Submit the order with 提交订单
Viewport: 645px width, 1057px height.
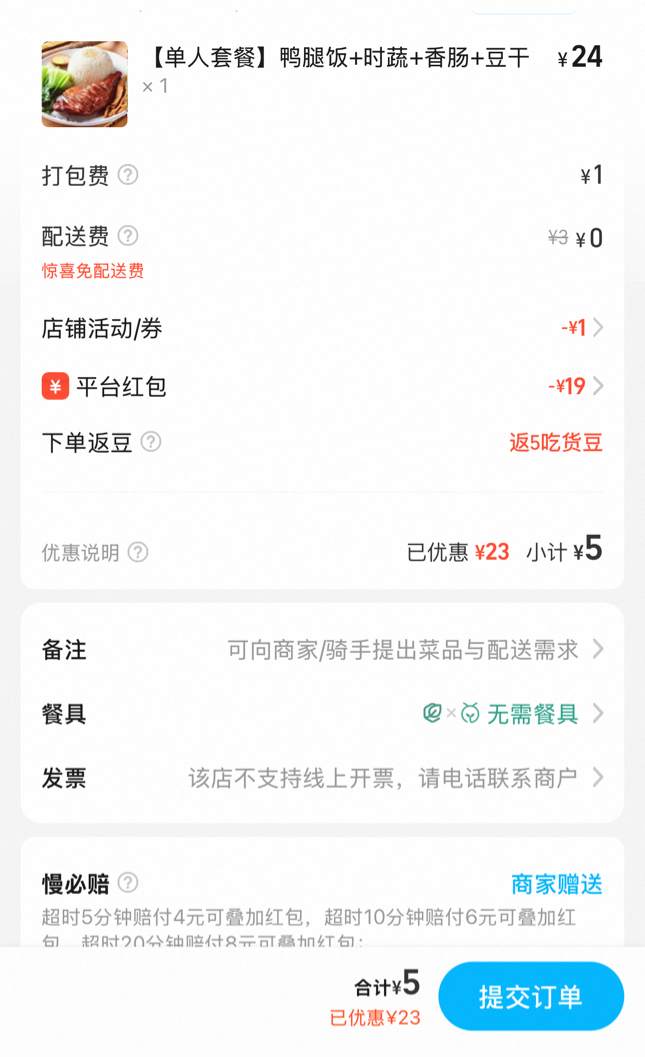[x=530, y=996]
